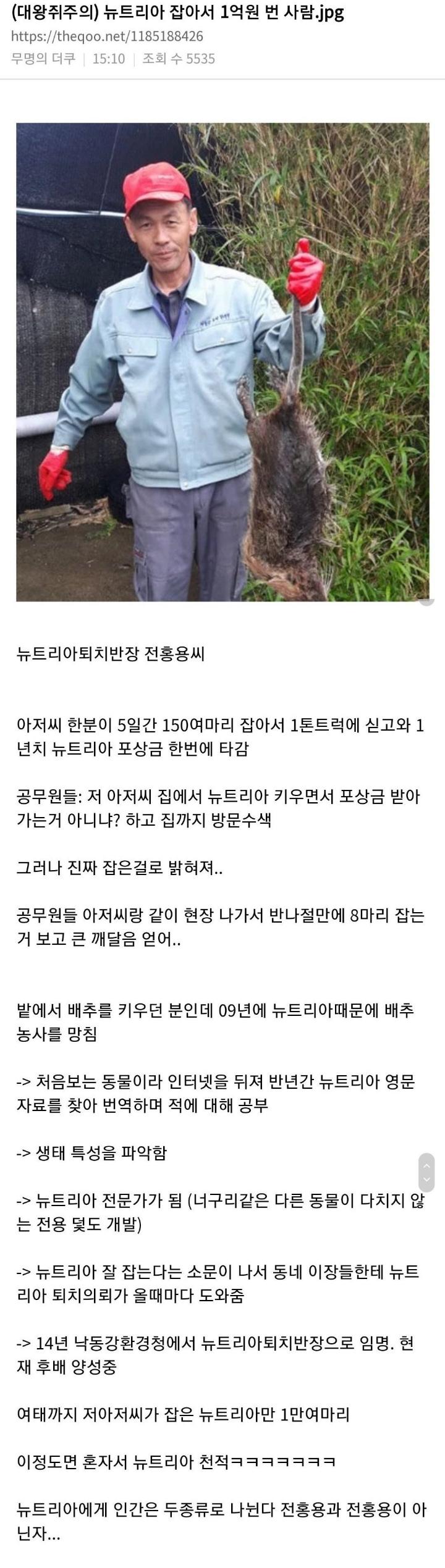
Task: Tap the down arrow on the scroll widget
Action: (426, 1180)
